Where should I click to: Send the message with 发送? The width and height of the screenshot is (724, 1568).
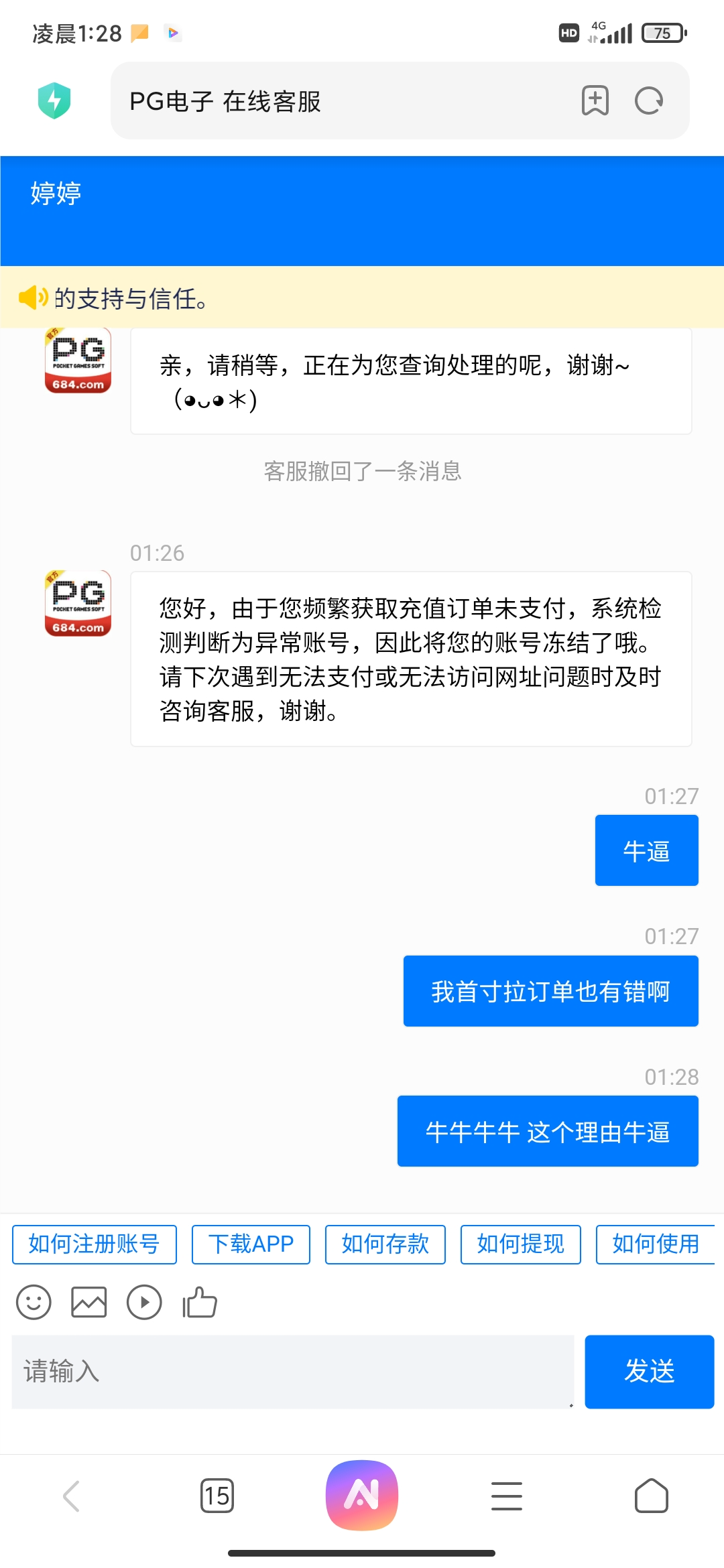pos(650,1372)
